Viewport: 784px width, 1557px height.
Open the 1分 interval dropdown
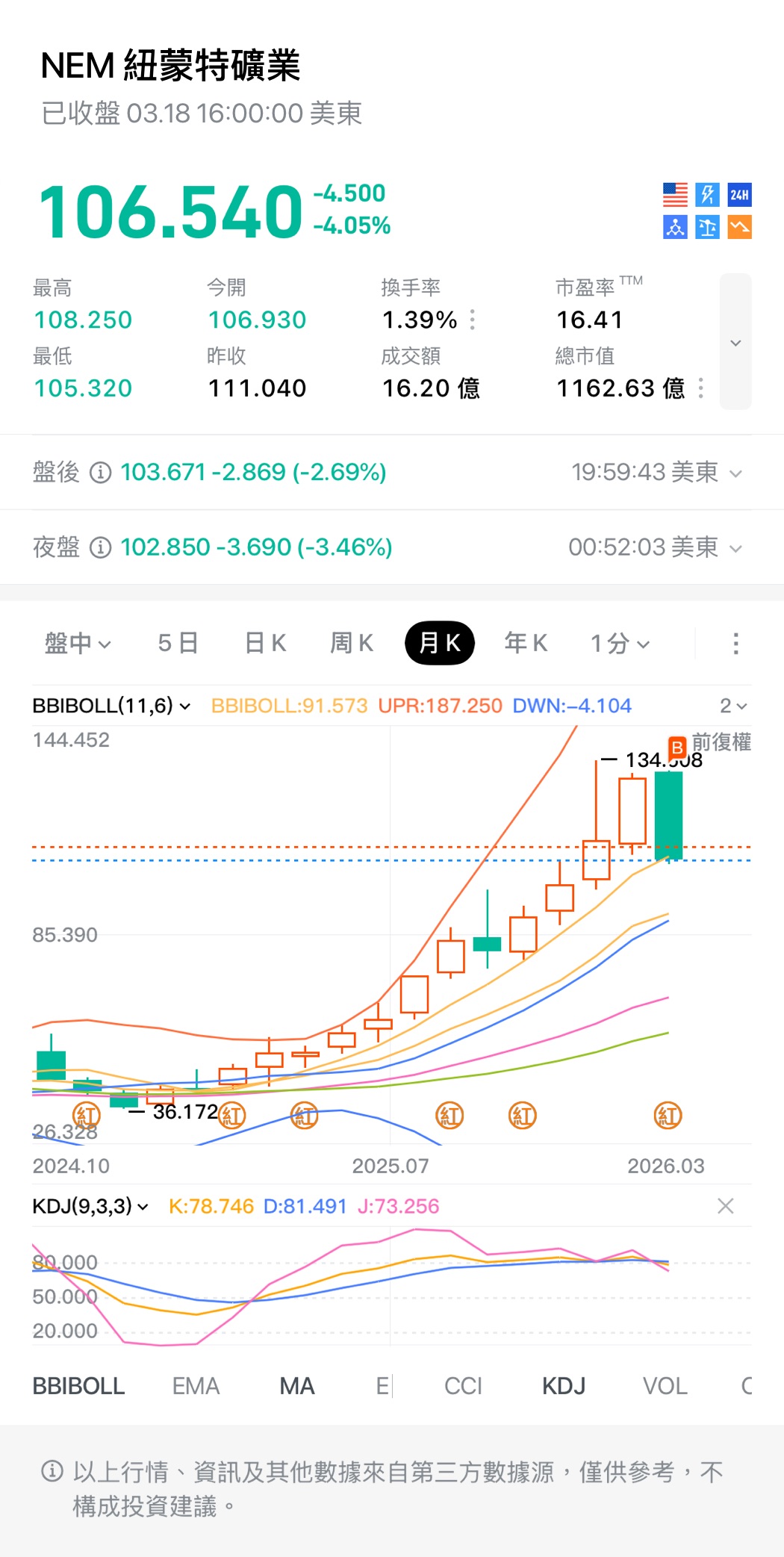[x=620, y=643]
